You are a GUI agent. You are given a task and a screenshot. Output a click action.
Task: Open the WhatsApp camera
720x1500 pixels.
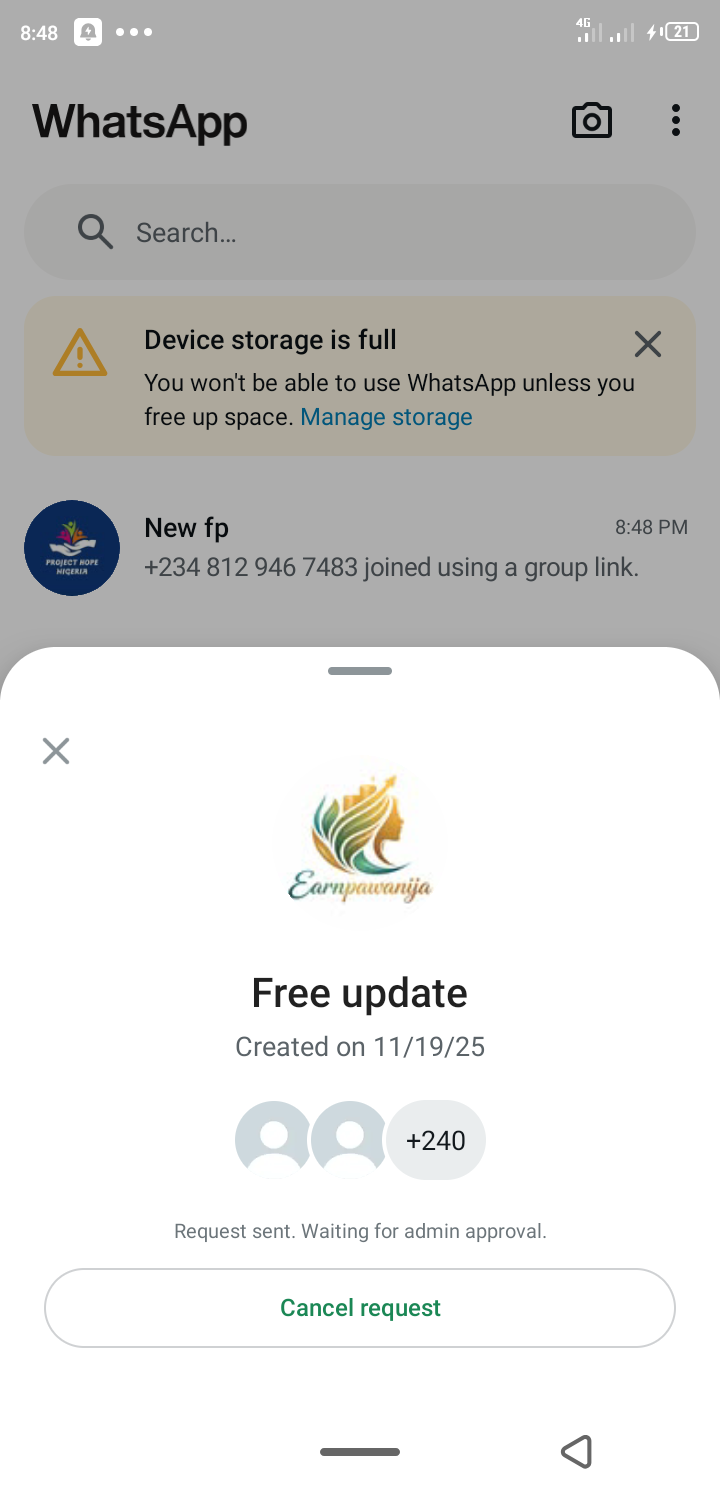(591, 121)
